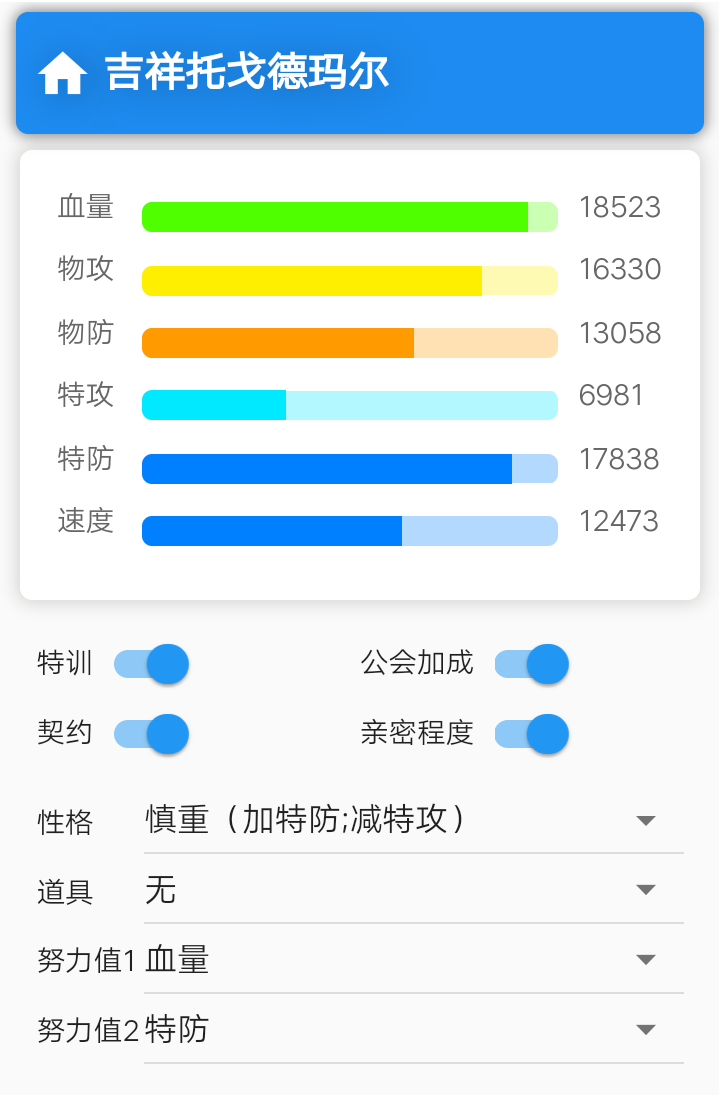Open the 性格 dropdown
Image resolution: width=719 pixels, height=1095 pixels.
click(x=413, y=821)
